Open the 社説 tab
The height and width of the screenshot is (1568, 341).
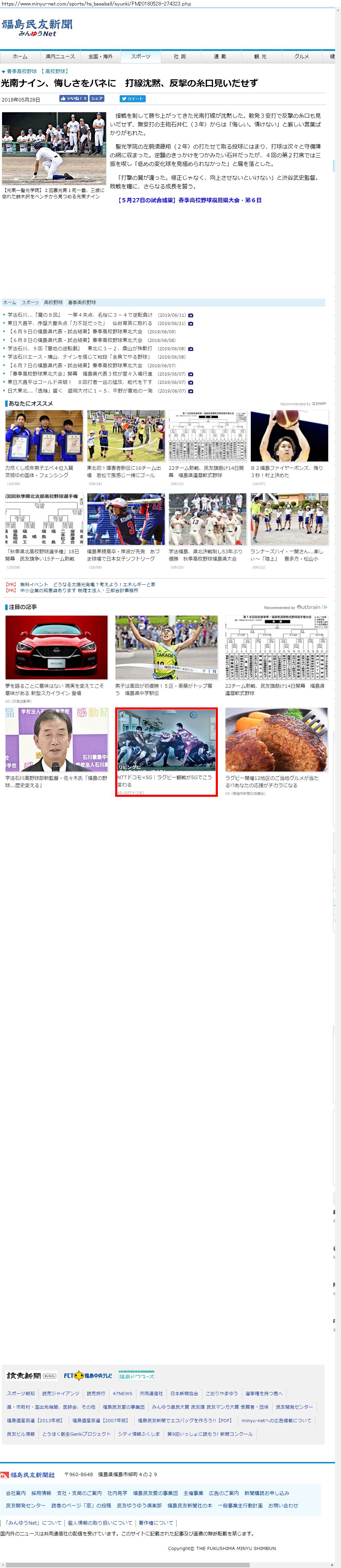point(179,56)
